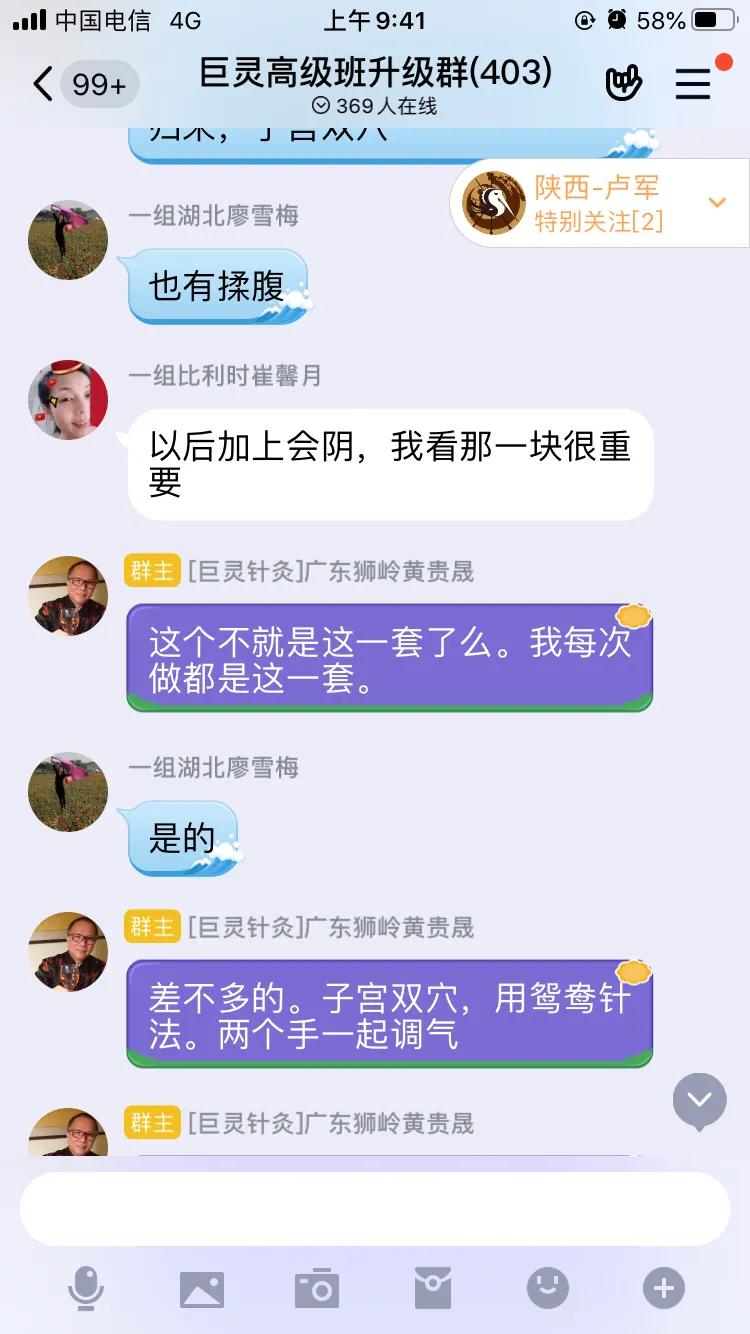Open the emoji smiley picker
The height and width of the screenshot is (1334, 750).
click(547, 1289)
